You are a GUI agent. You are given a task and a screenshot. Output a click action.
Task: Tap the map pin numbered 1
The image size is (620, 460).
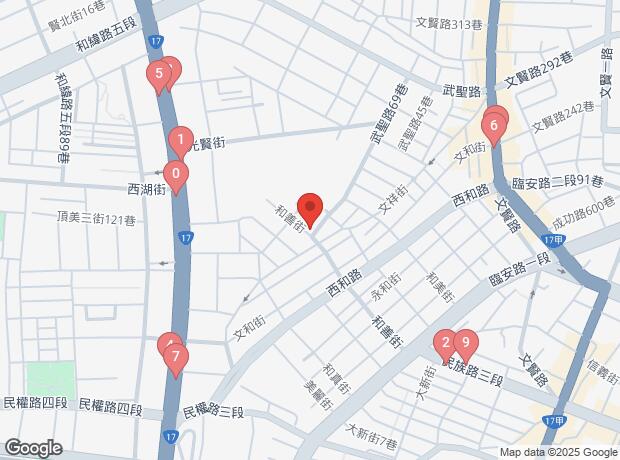pos(180,141)
